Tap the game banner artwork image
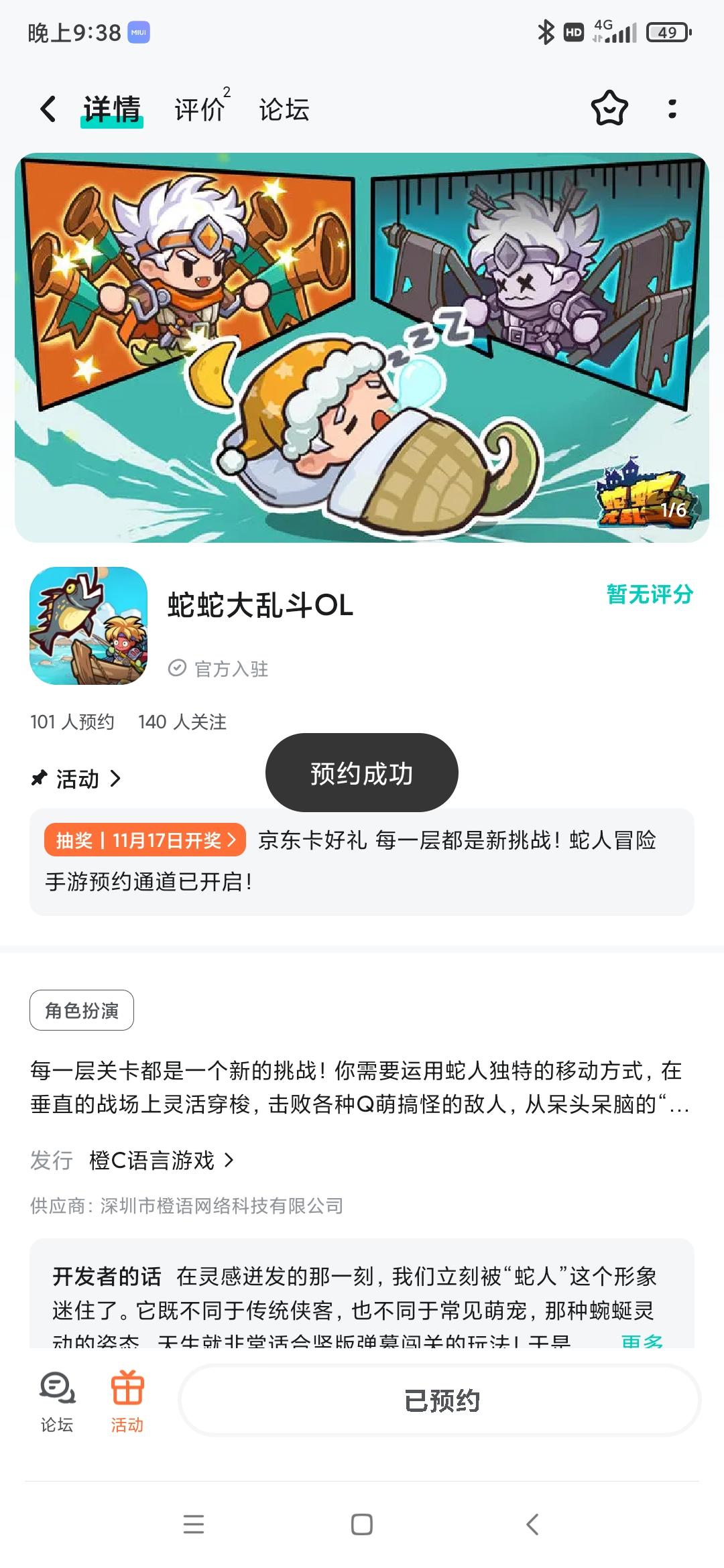The image size is (724, 1568). tap(362, 342)
